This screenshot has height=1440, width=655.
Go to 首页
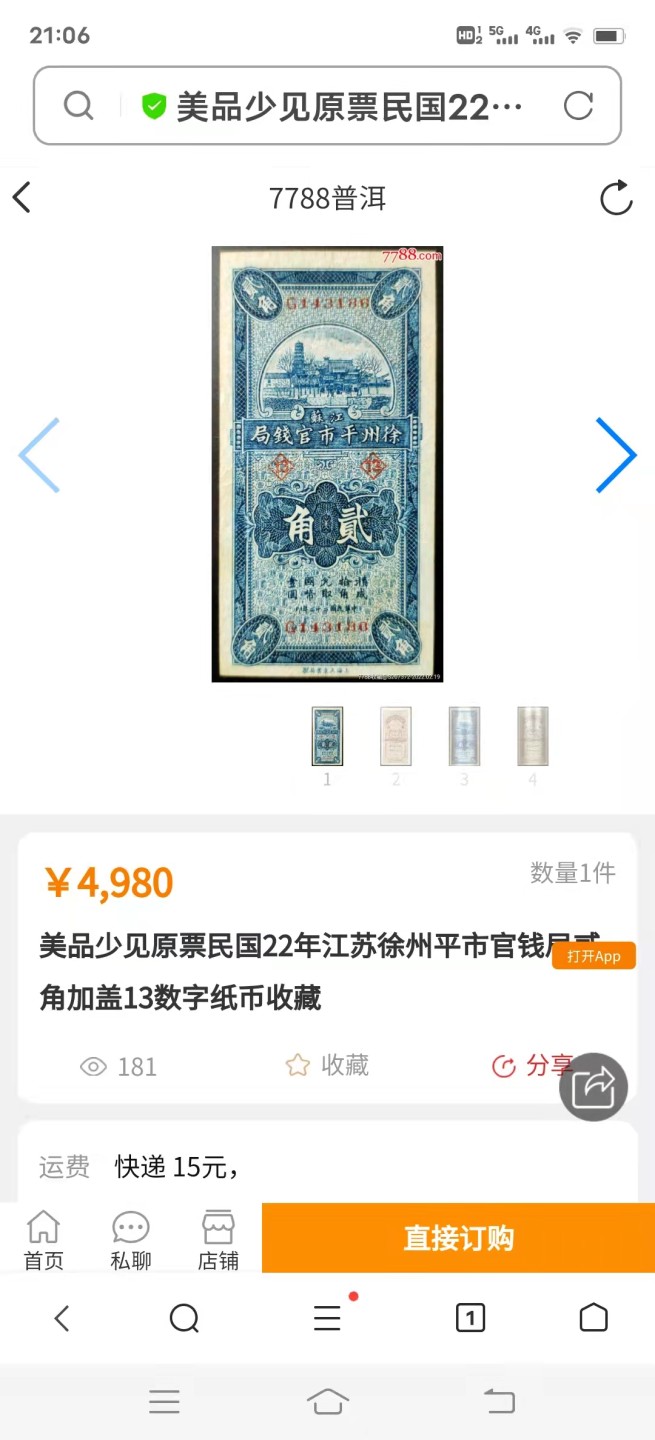[x=43, y=1240]
